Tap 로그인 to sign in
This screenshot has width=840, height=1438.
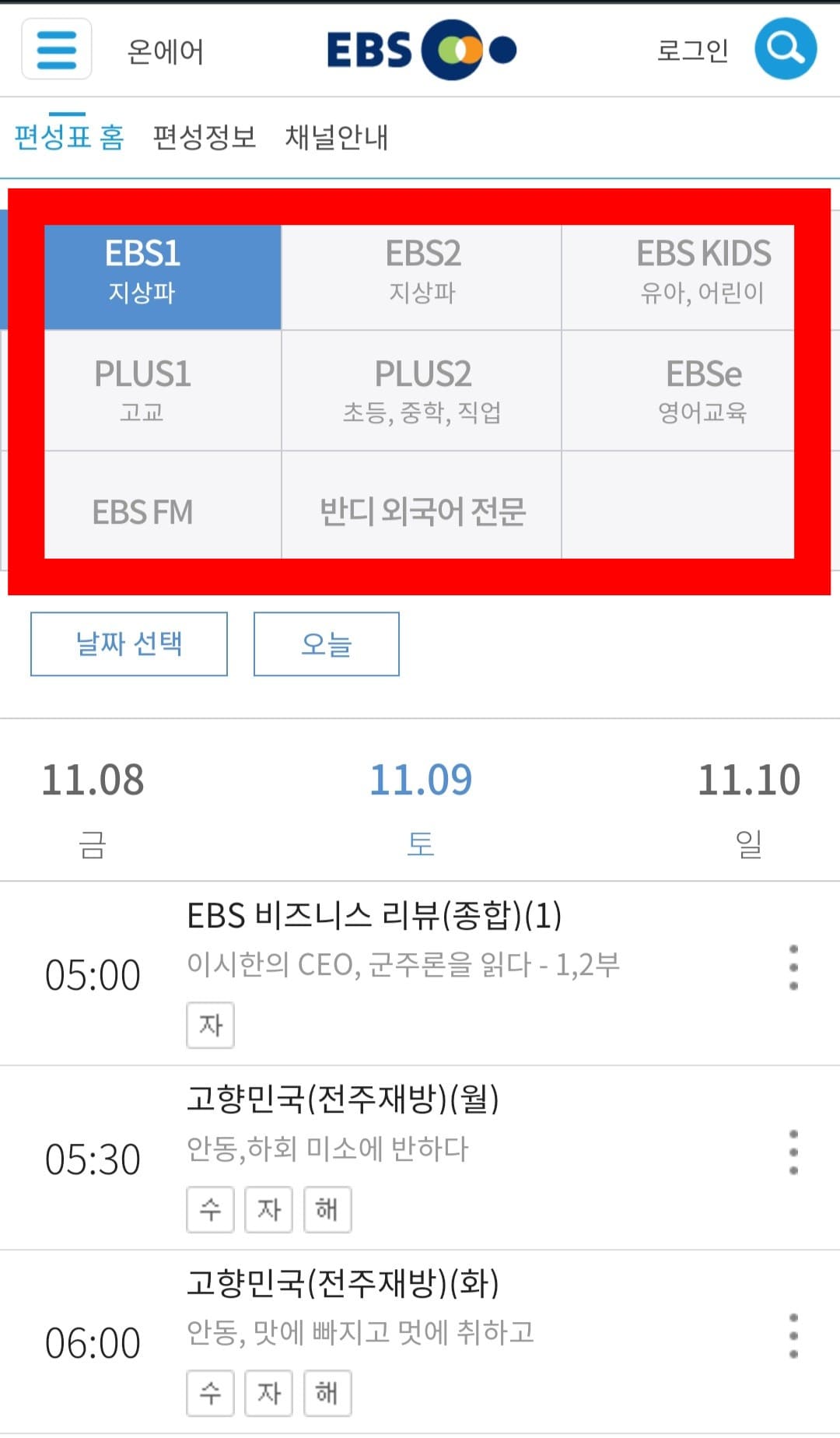pos(692,50)
